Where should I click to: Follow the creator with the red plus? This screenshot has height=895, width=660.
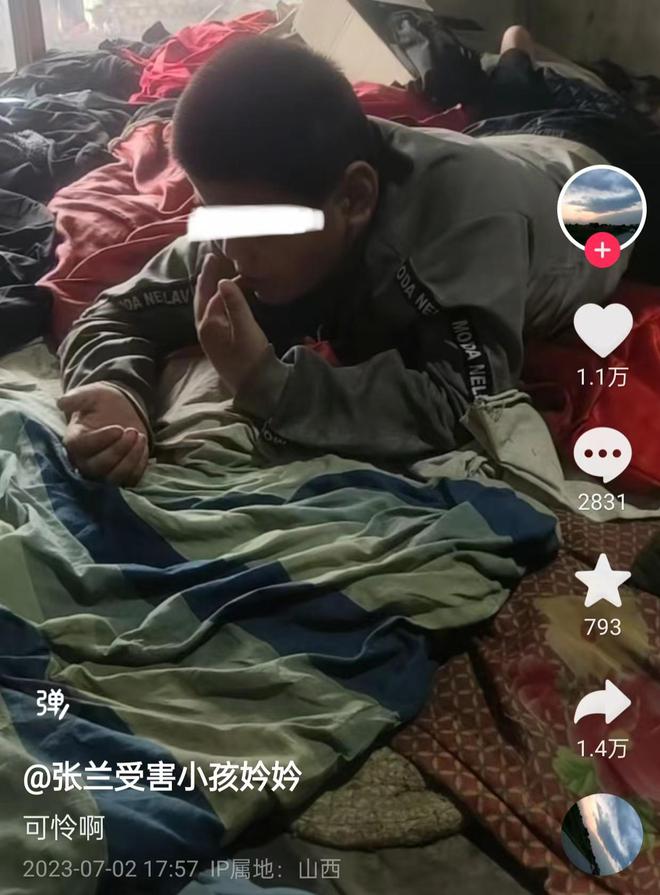(x=602, y=250)
